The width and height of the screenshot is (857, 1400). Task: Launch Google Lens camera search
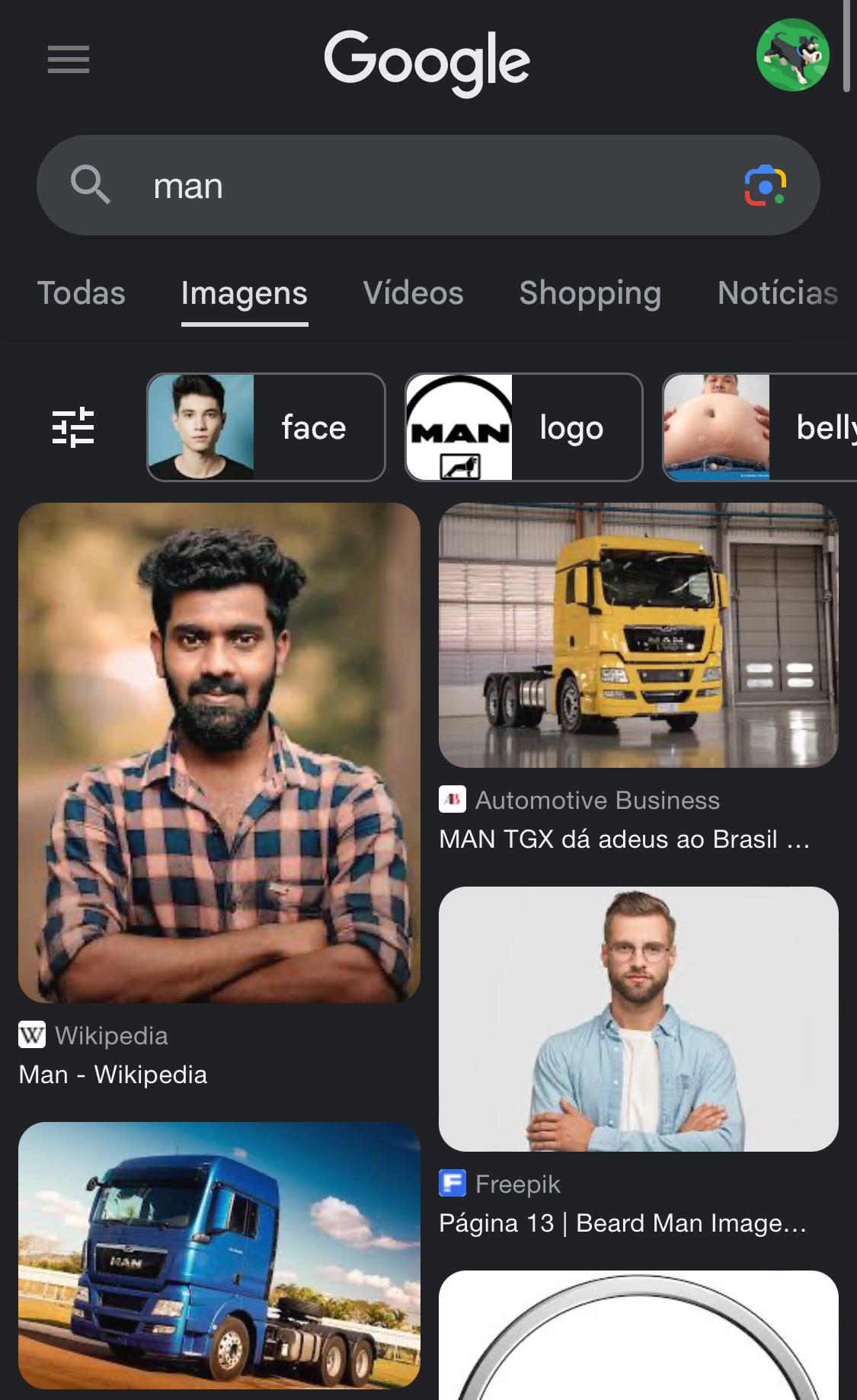(x=765, y=185)
